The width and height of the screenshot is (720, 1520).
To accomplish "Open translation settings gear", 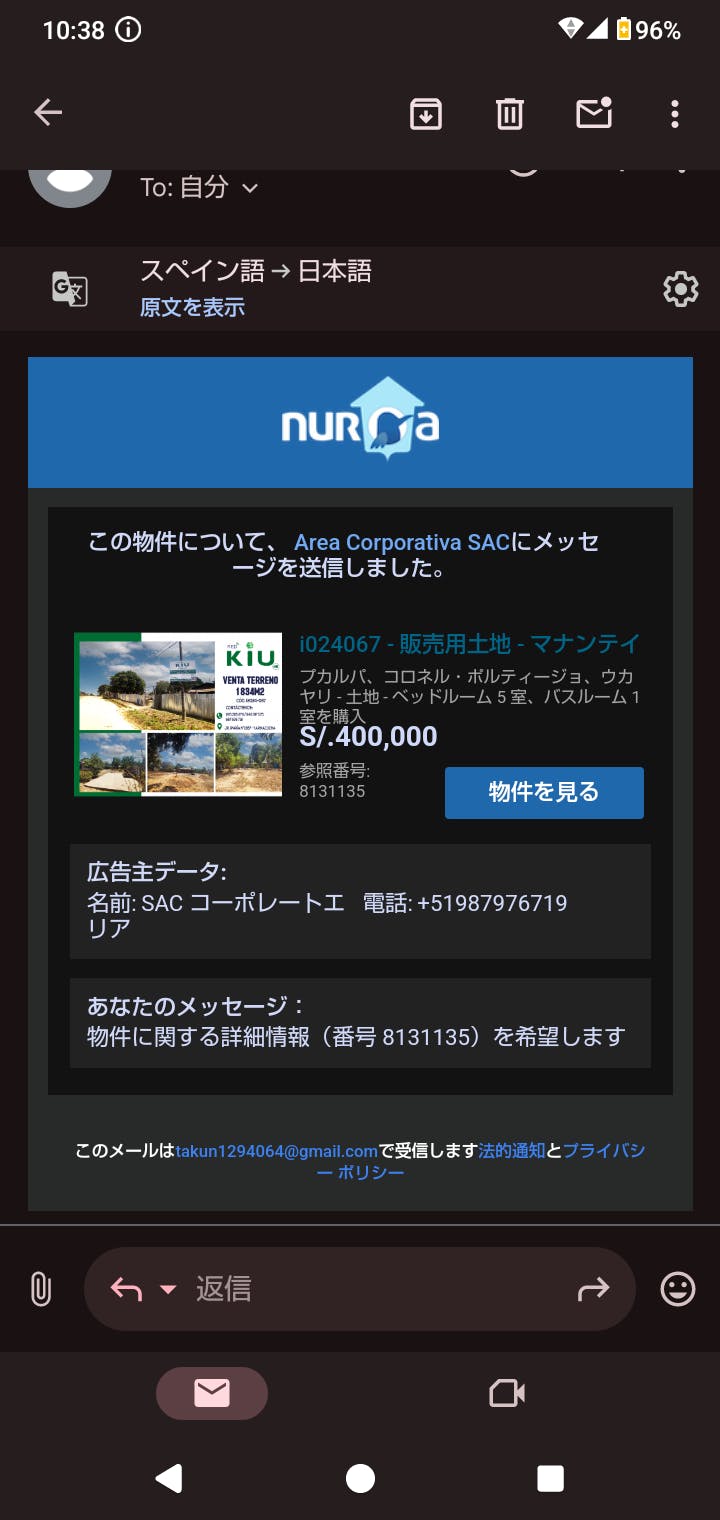I will pyautogui.click(x=681, y=290).
